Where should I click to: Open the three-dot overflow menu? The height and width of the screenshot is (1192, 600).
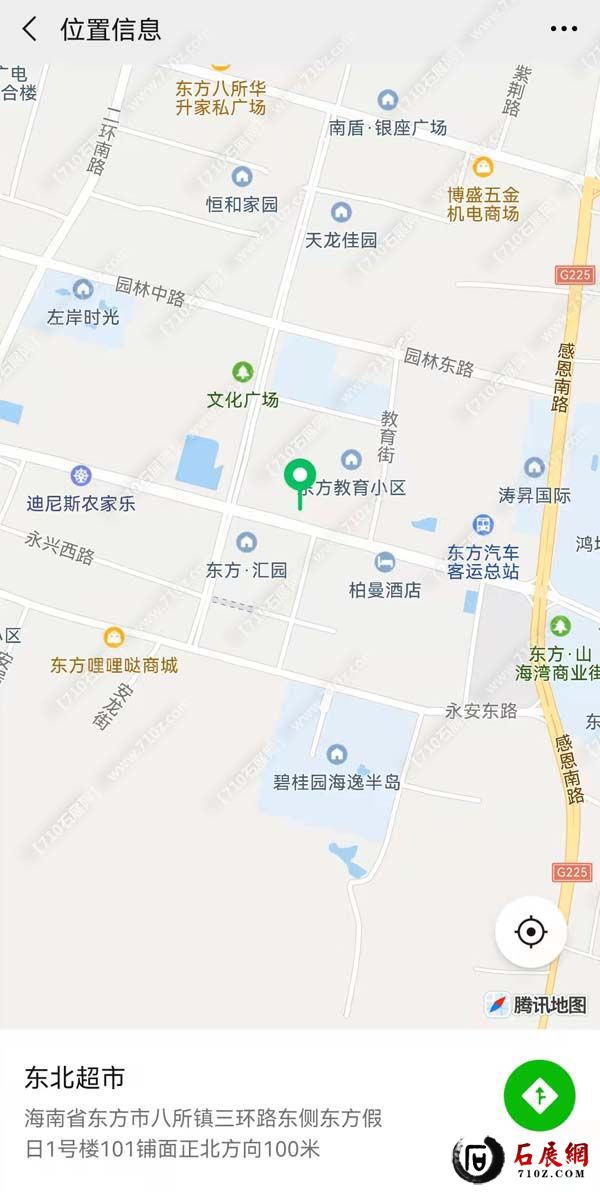(564, 30)
